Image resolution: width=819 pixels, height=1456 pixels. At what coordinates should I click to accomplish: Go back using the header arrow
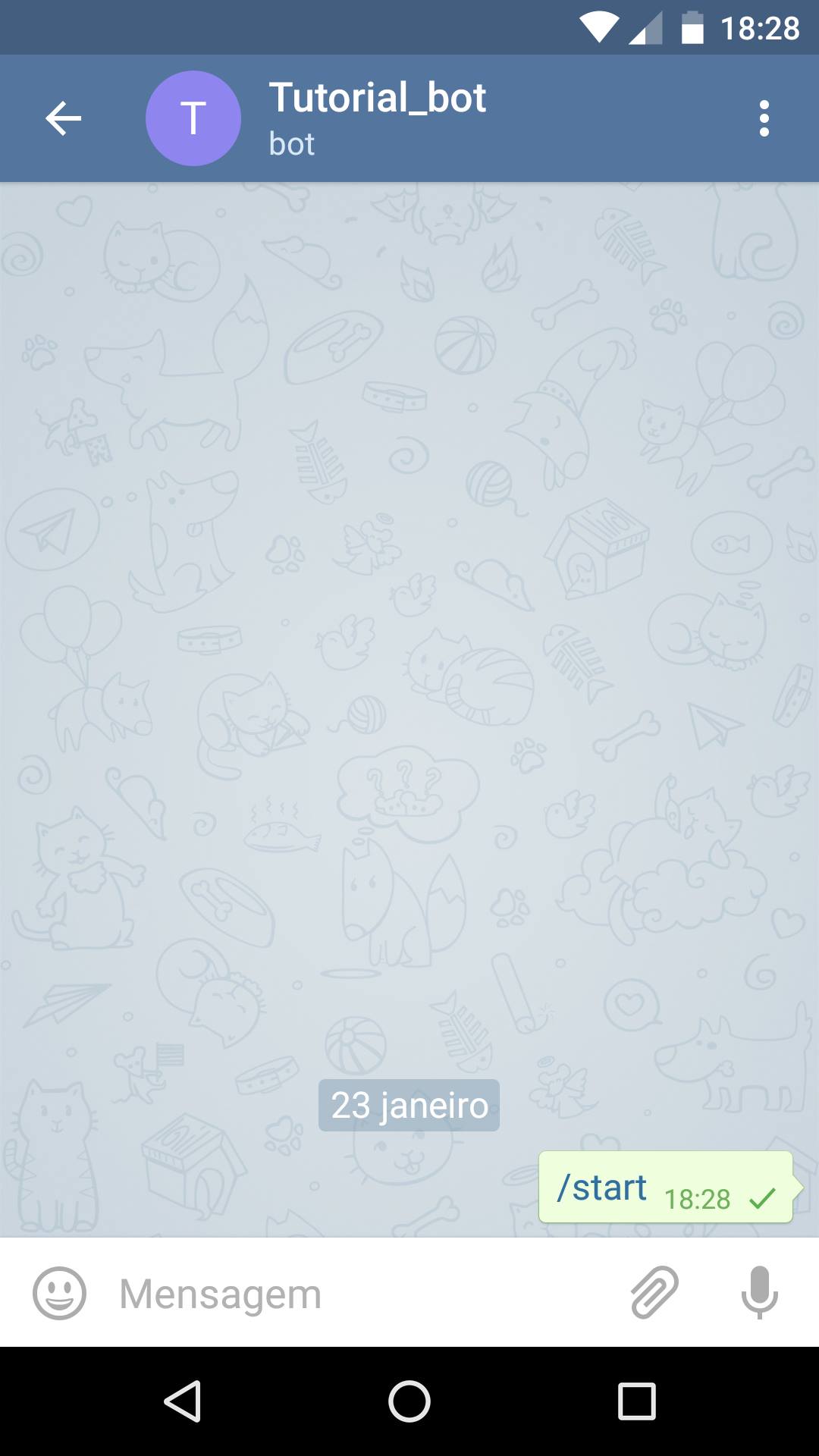click(63, 118)
